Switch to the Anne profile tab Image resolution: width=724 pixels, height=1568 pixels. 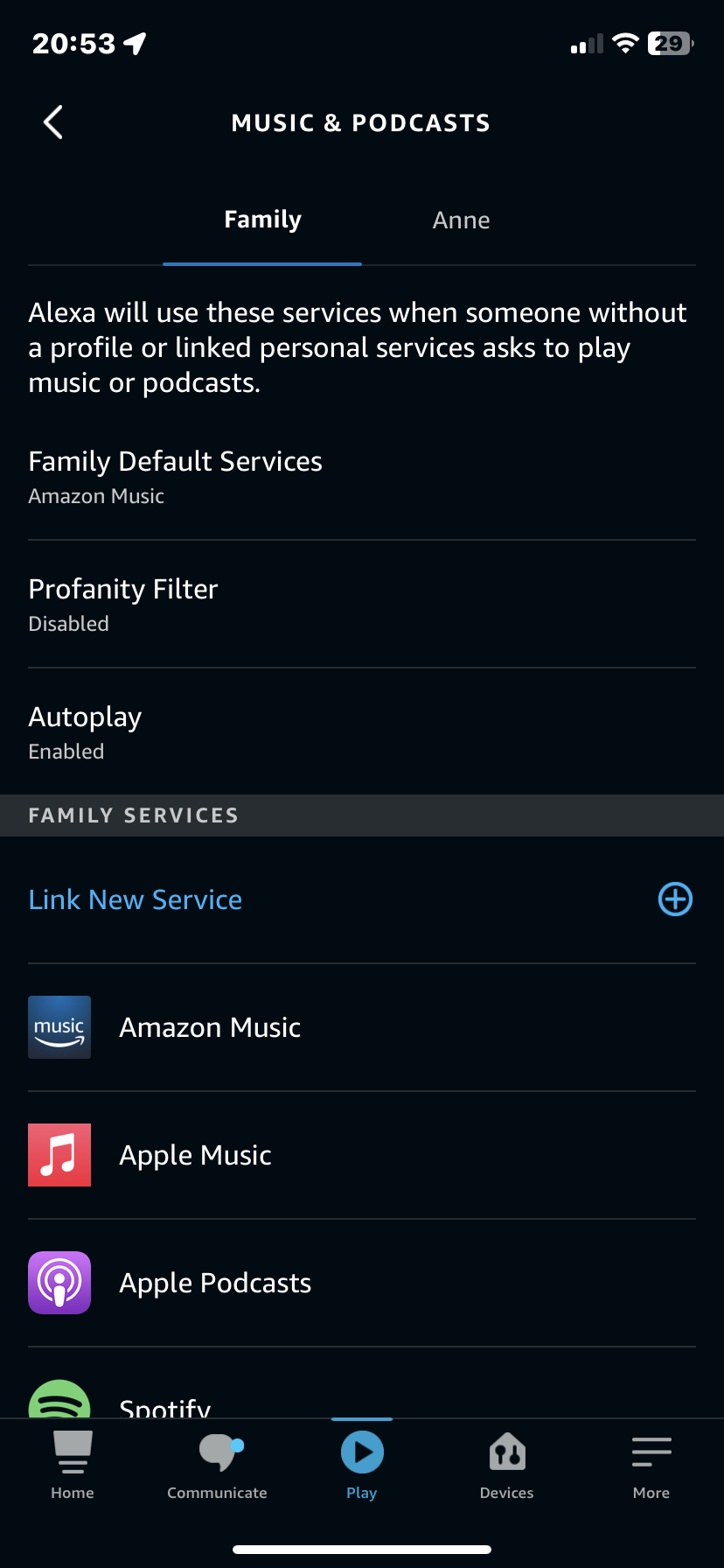tap(461, 220)
